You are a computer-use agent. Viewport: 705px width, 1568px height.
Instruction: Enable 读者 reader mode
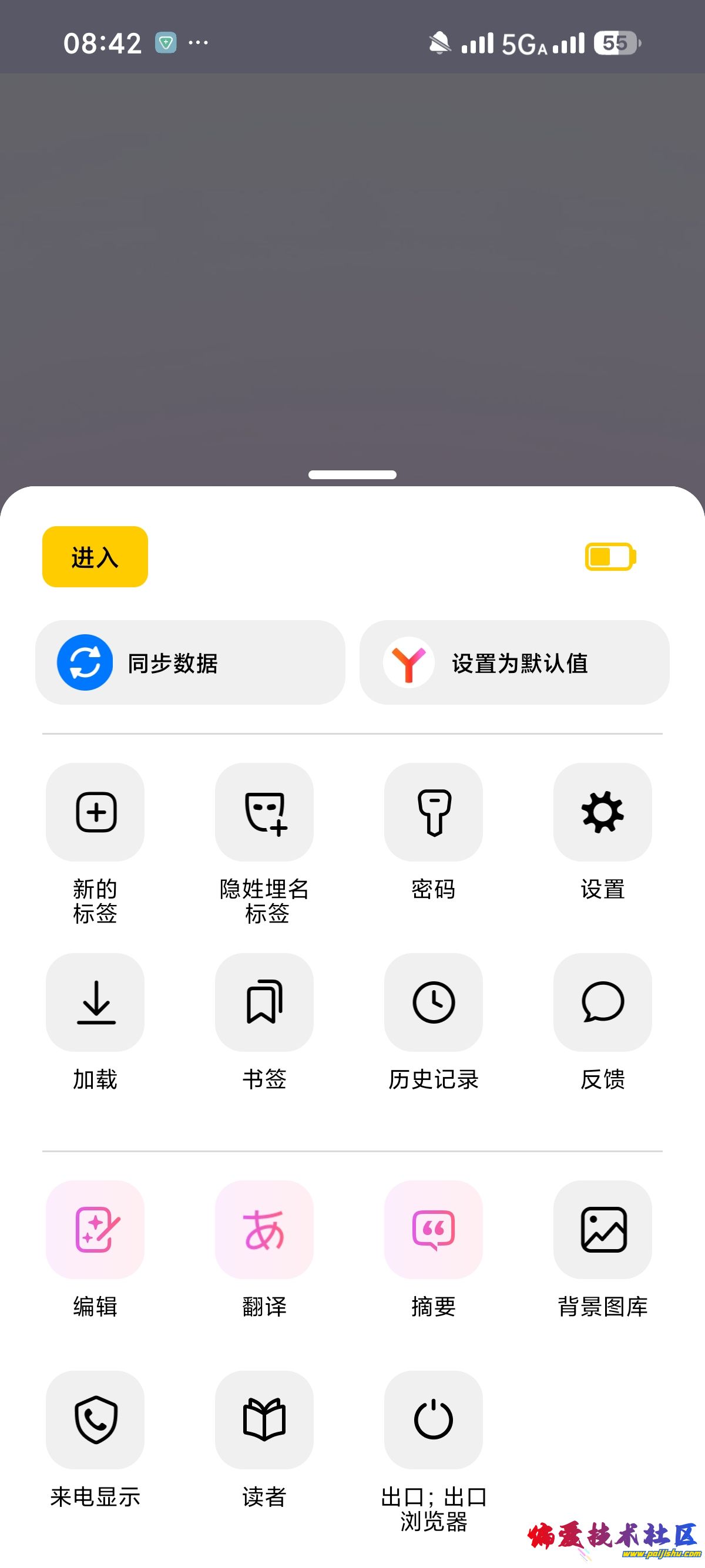(264, 1419)
